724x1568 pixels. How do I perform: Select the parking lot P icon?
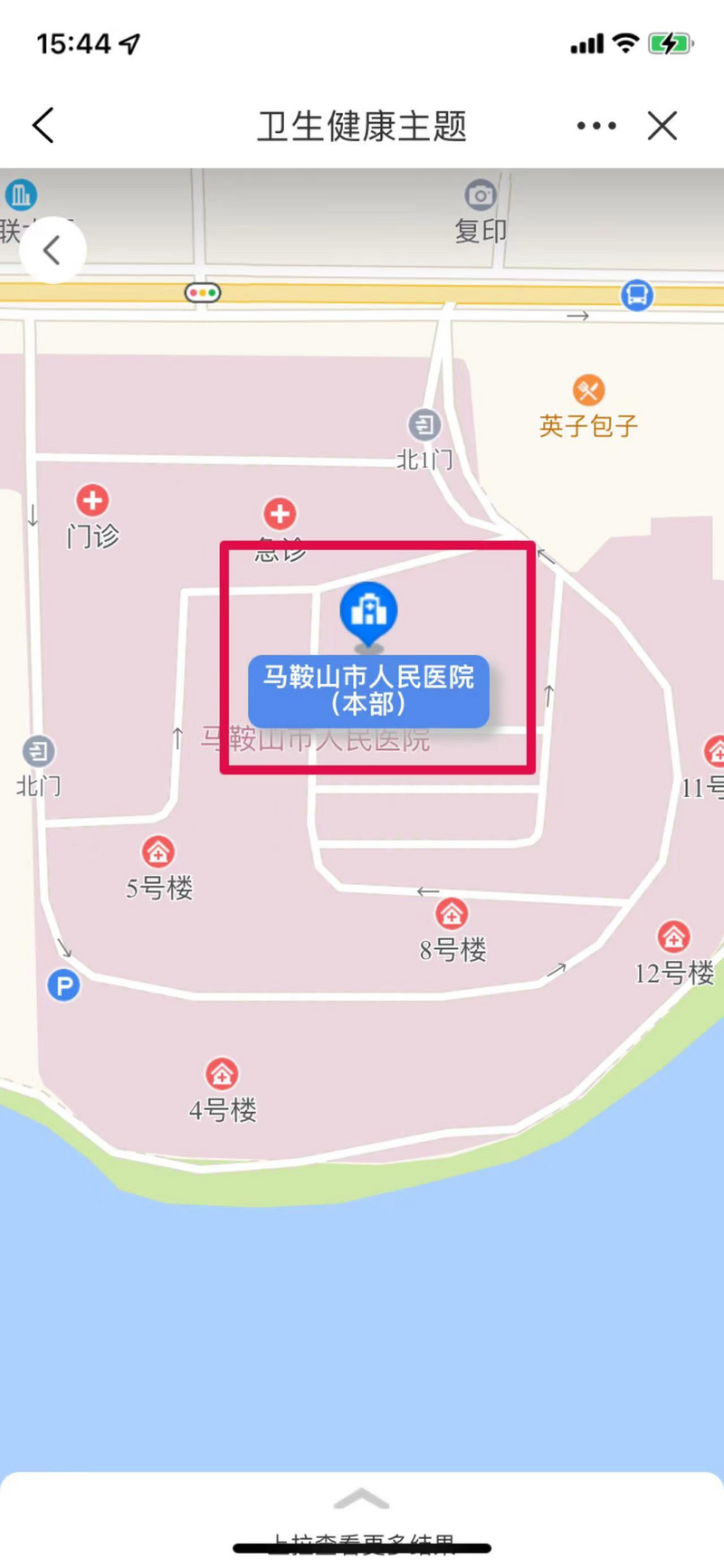[63, 985]
